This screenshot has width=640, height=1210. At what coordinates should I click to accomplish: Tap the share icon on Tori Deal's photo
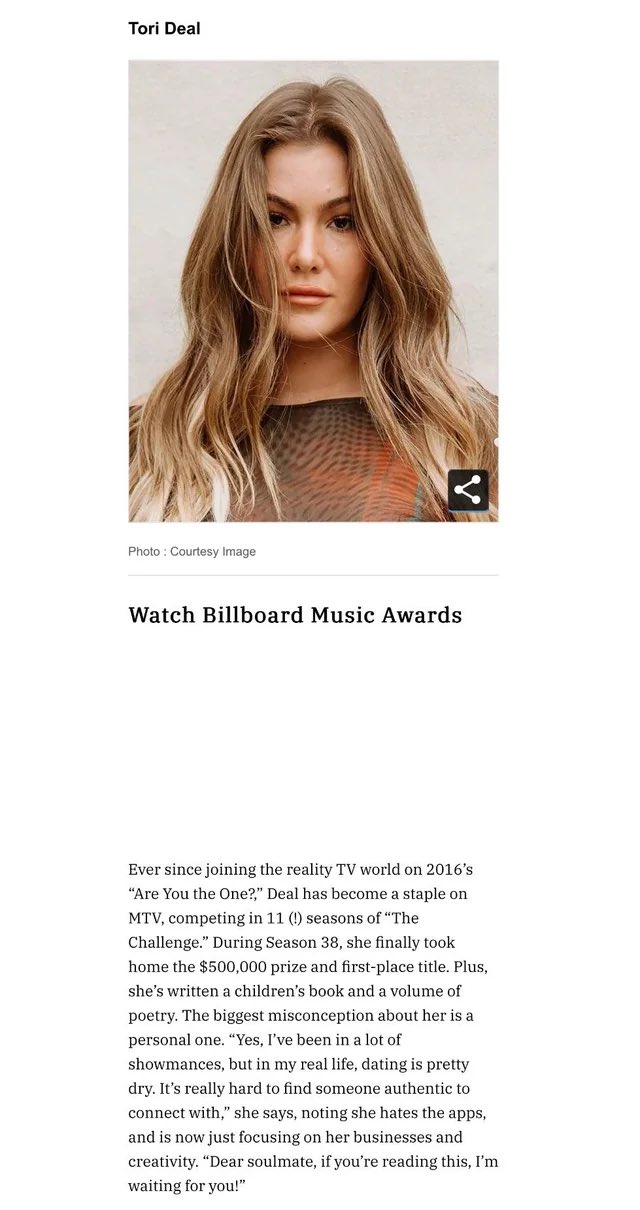point(468,490)
